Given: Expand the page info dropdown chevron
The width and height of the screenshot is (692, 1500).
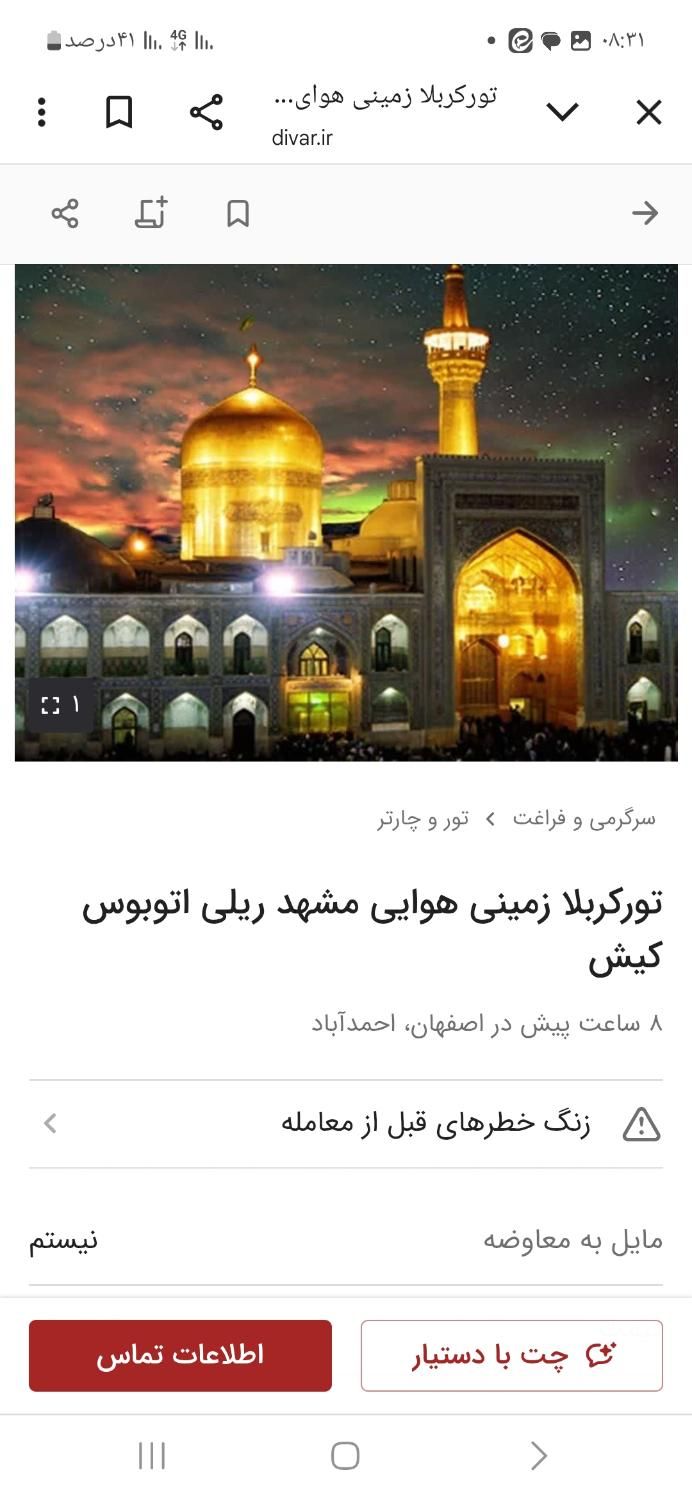Looking at the screenshot, I should pyautogui.click(x=562, y=112).
